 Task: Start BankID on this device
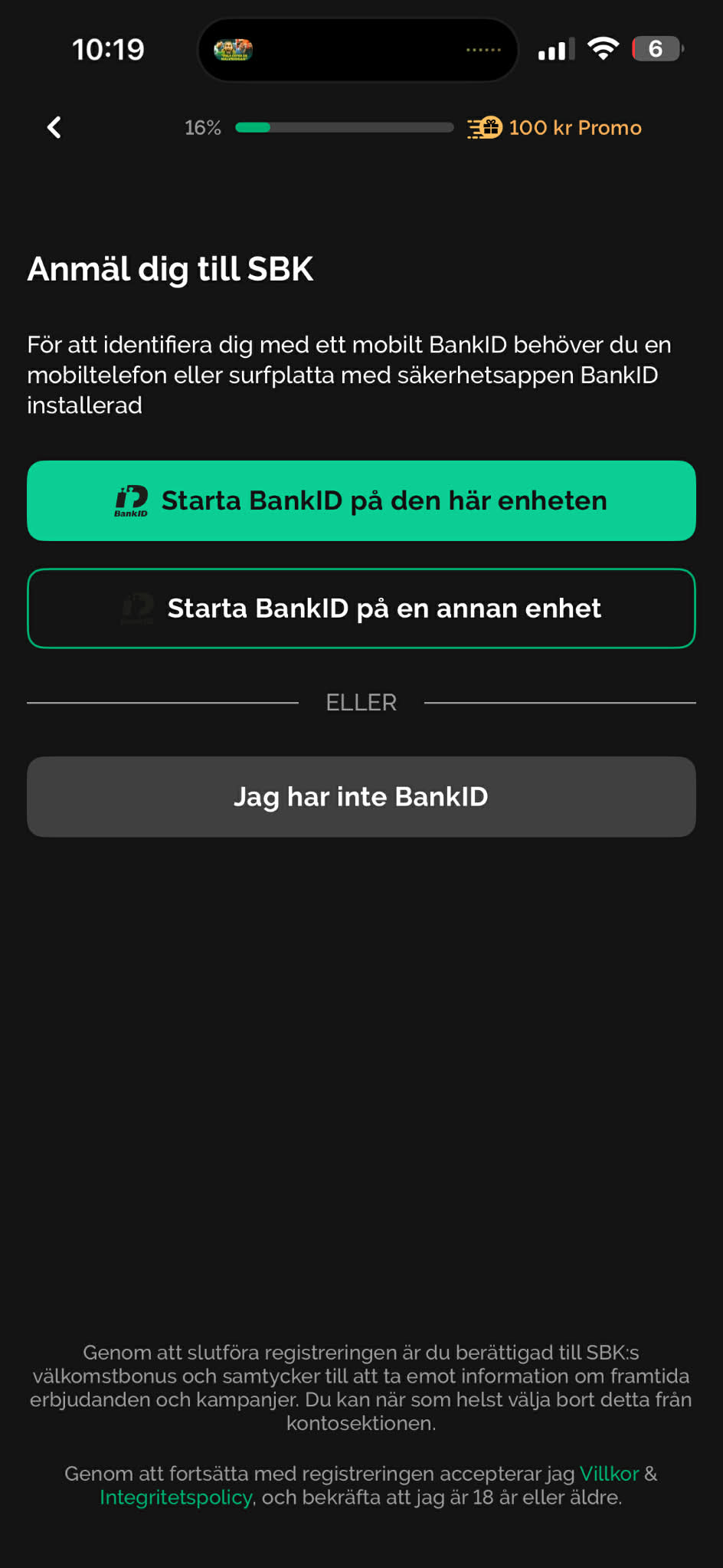tap(361, 500)
